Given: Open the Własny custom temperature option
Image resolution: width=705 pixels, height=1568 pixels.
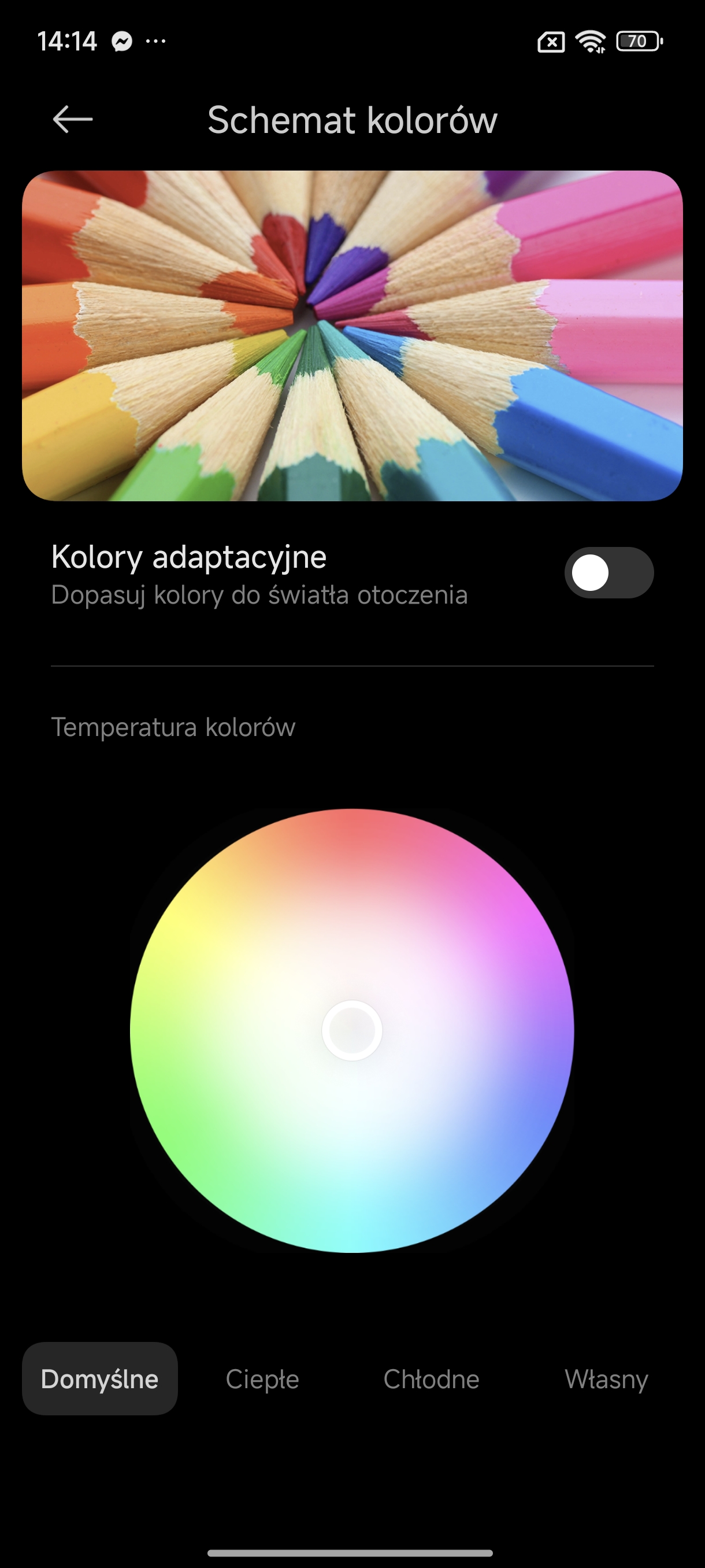Looking at the screenshot, I should coord(606,1380).
